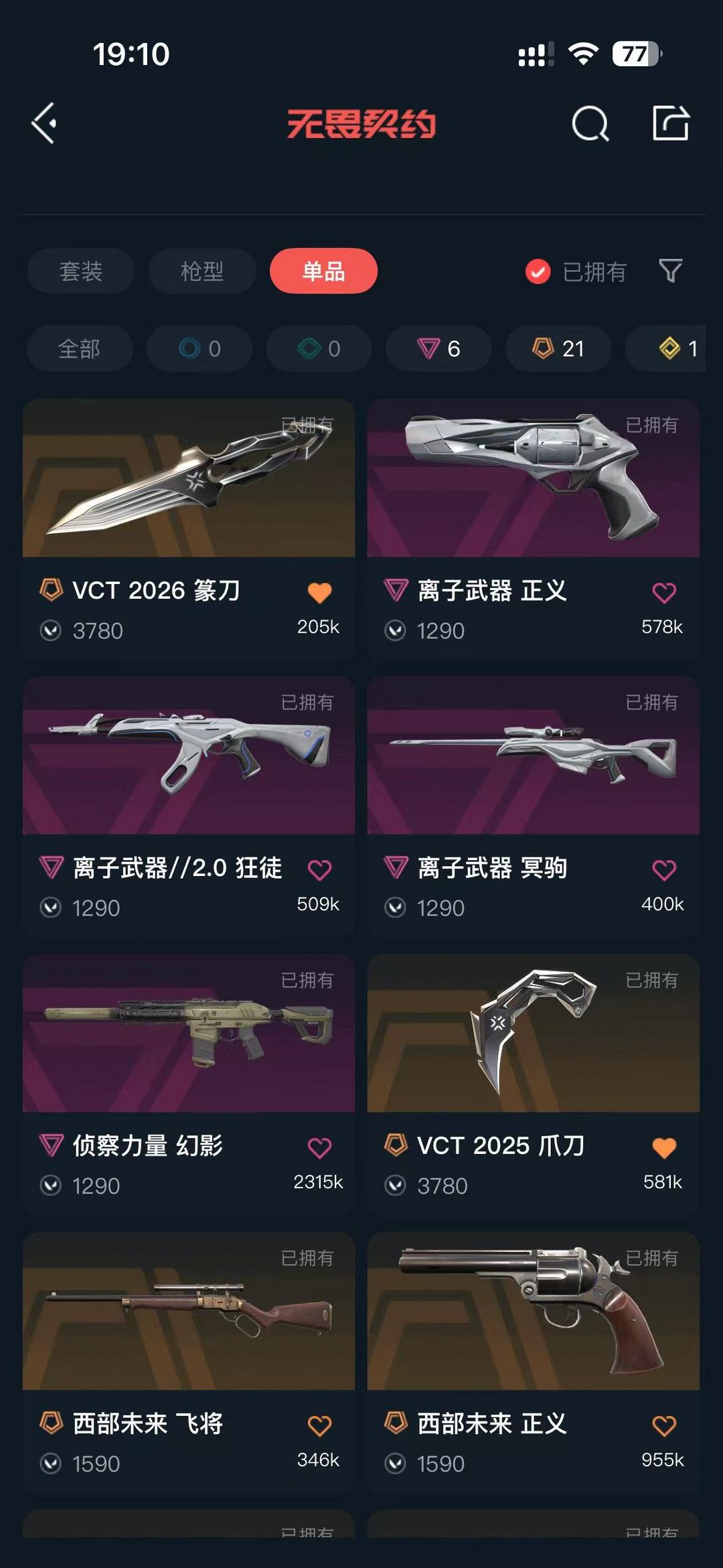The image size is (723, 1568).
Task: Open the search icon at top right
Action: pyautogui.click(x=592, y=125)
